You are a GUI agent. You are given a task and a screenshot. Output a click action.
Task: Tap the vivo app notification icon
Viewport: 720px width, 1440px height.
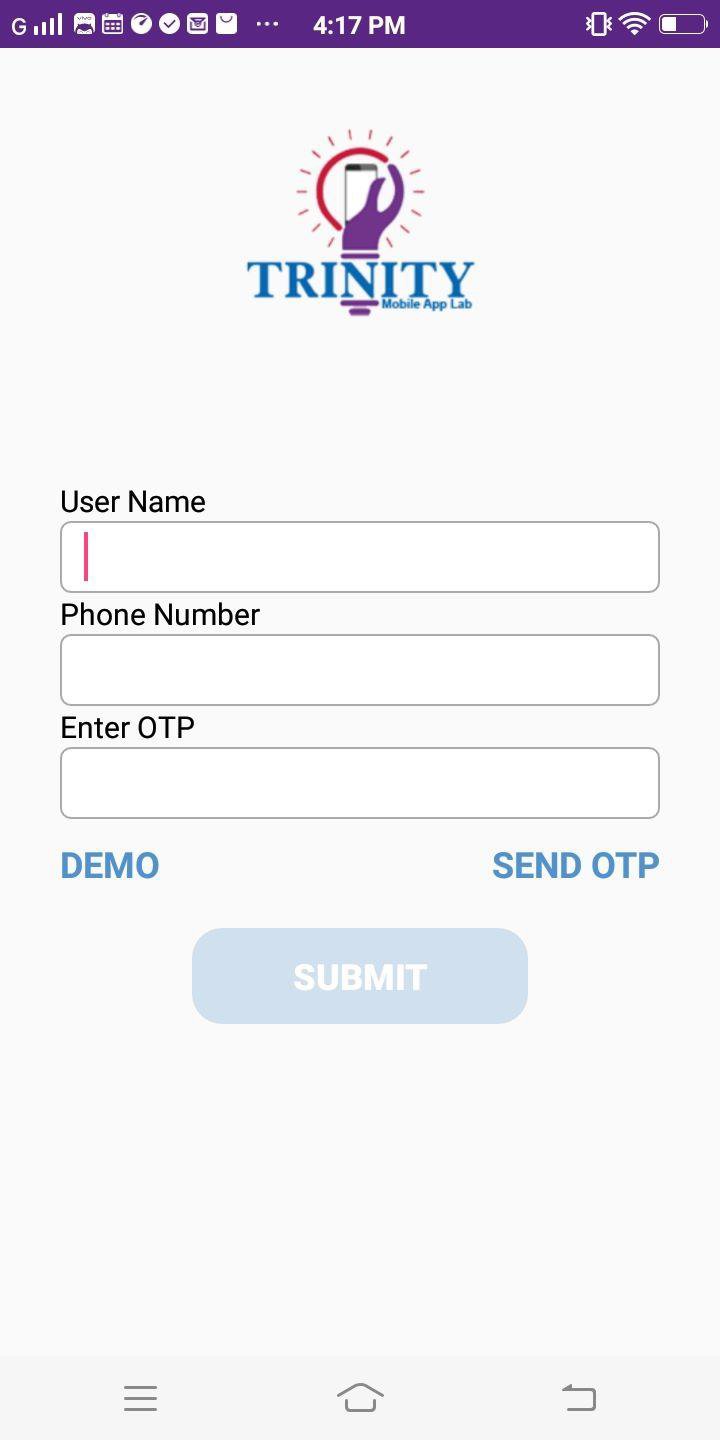83,25
